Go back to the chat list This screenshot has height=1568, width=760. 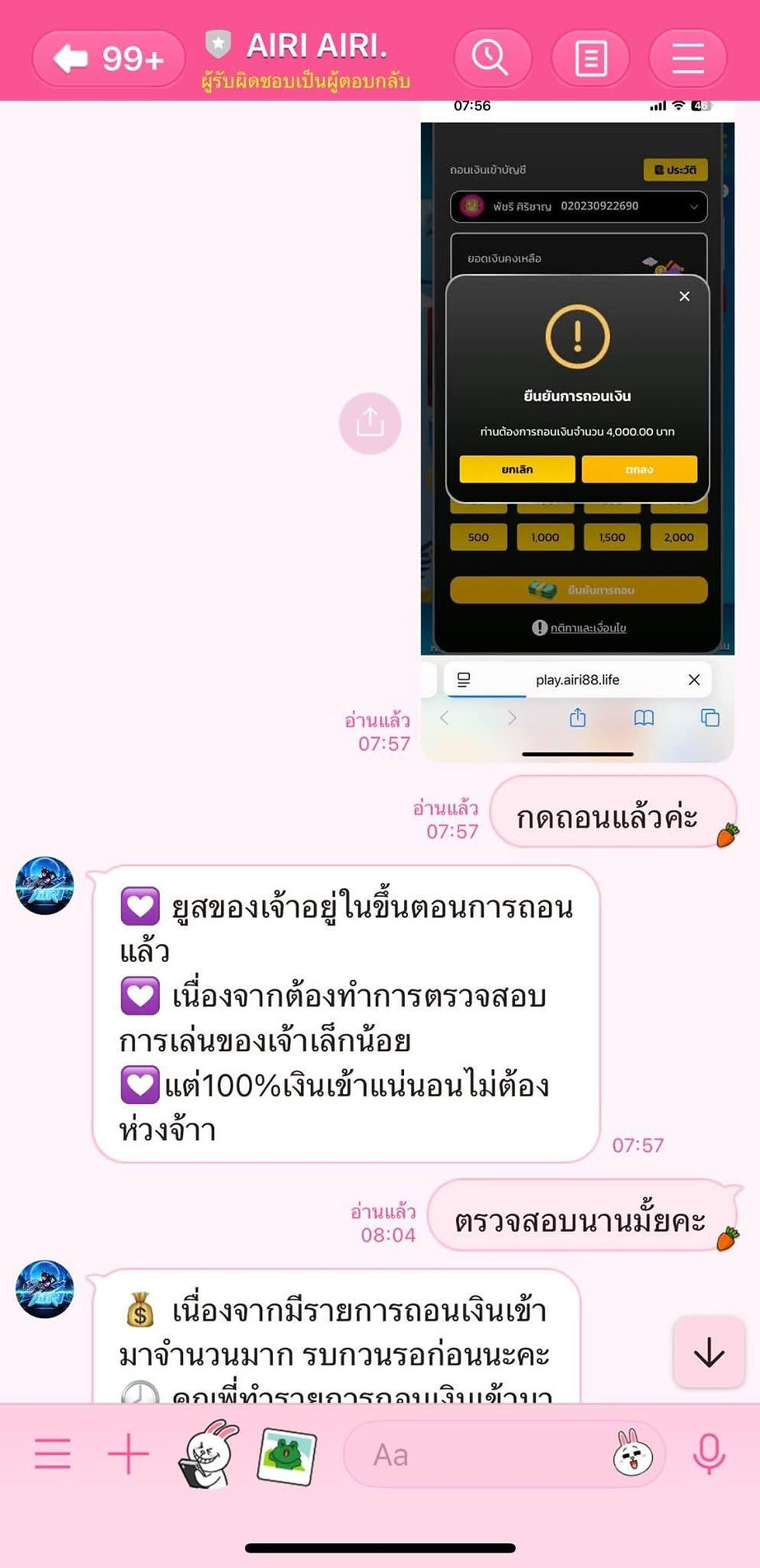pos(107,58)
